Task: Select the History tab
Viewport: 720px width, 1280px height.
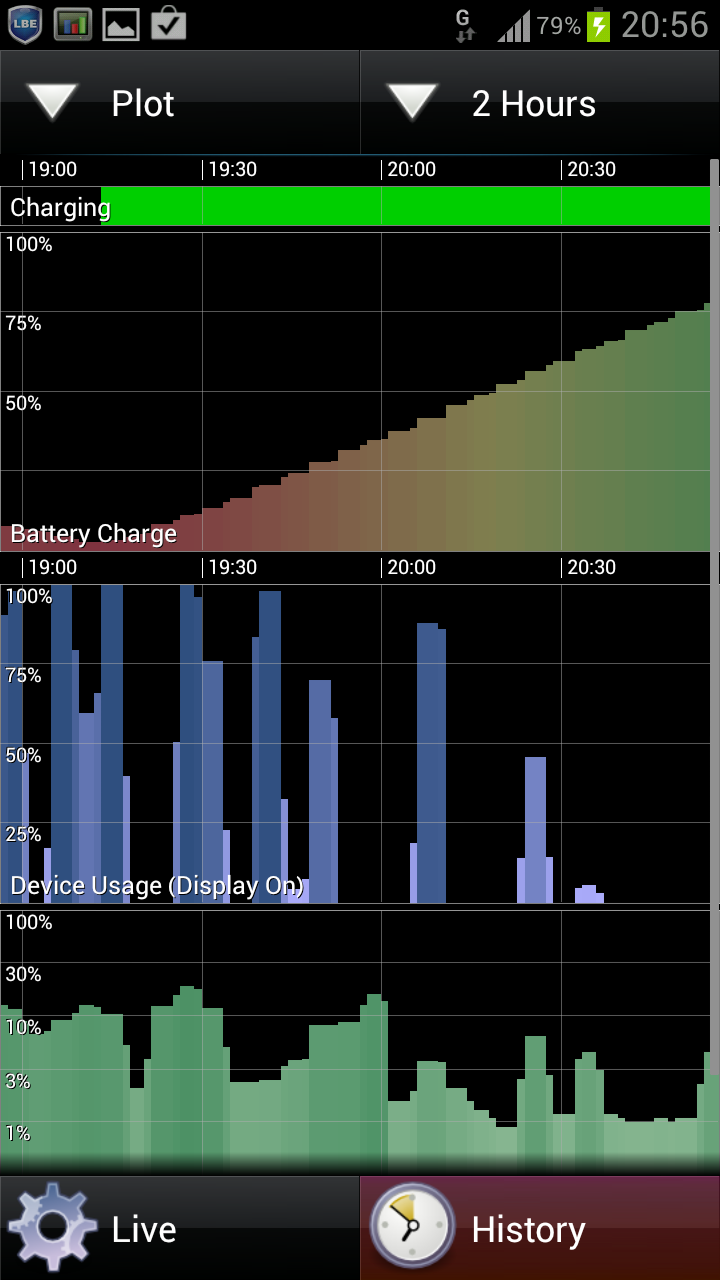Action: [540, 1228]
